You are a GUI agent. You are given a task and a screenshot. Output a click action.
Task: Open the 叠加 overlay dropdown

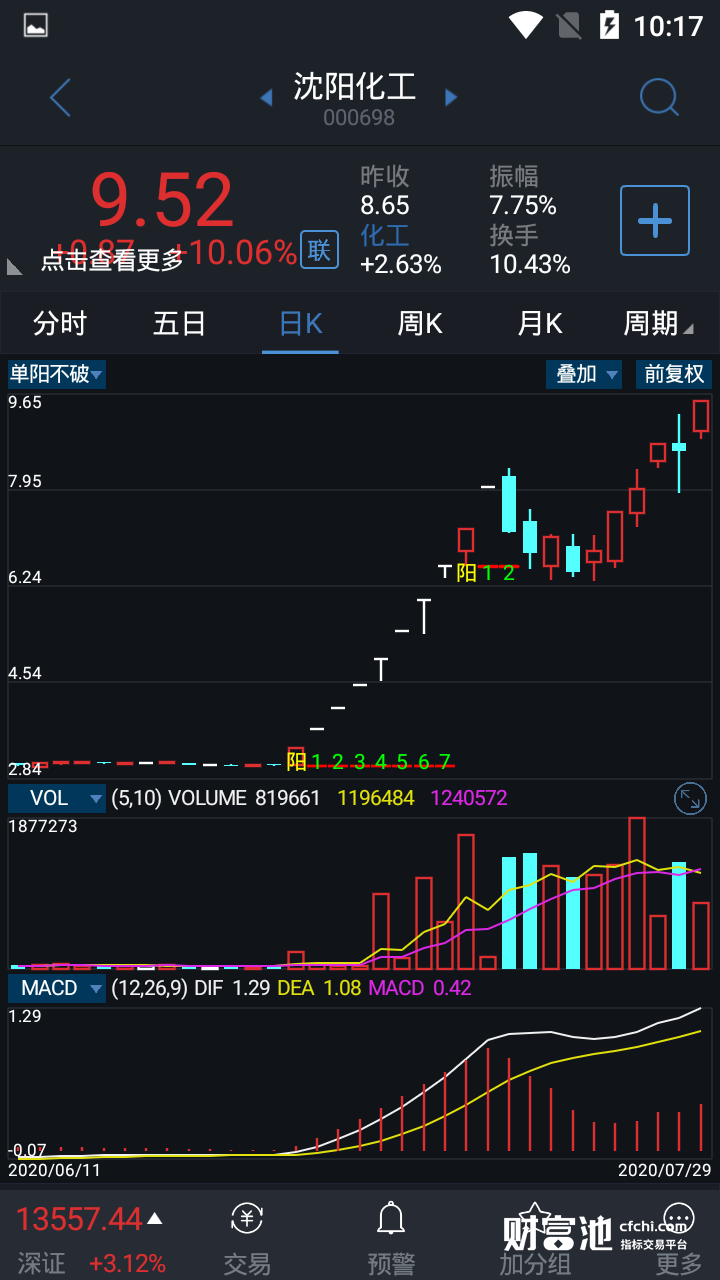click(584, 374)
